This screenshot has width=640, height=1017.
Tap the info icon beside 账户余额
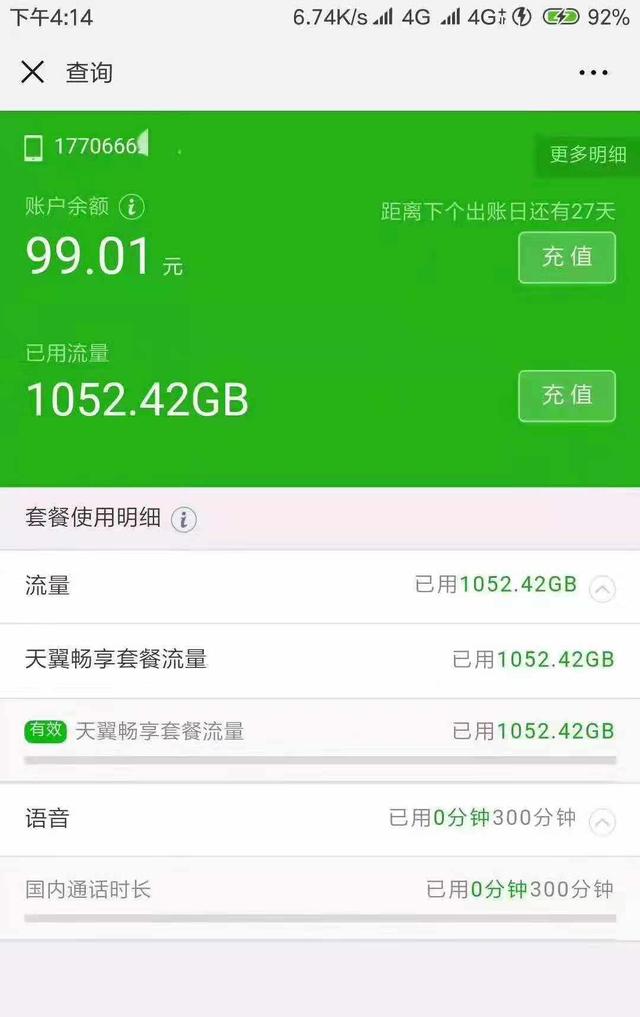[132, 207]
